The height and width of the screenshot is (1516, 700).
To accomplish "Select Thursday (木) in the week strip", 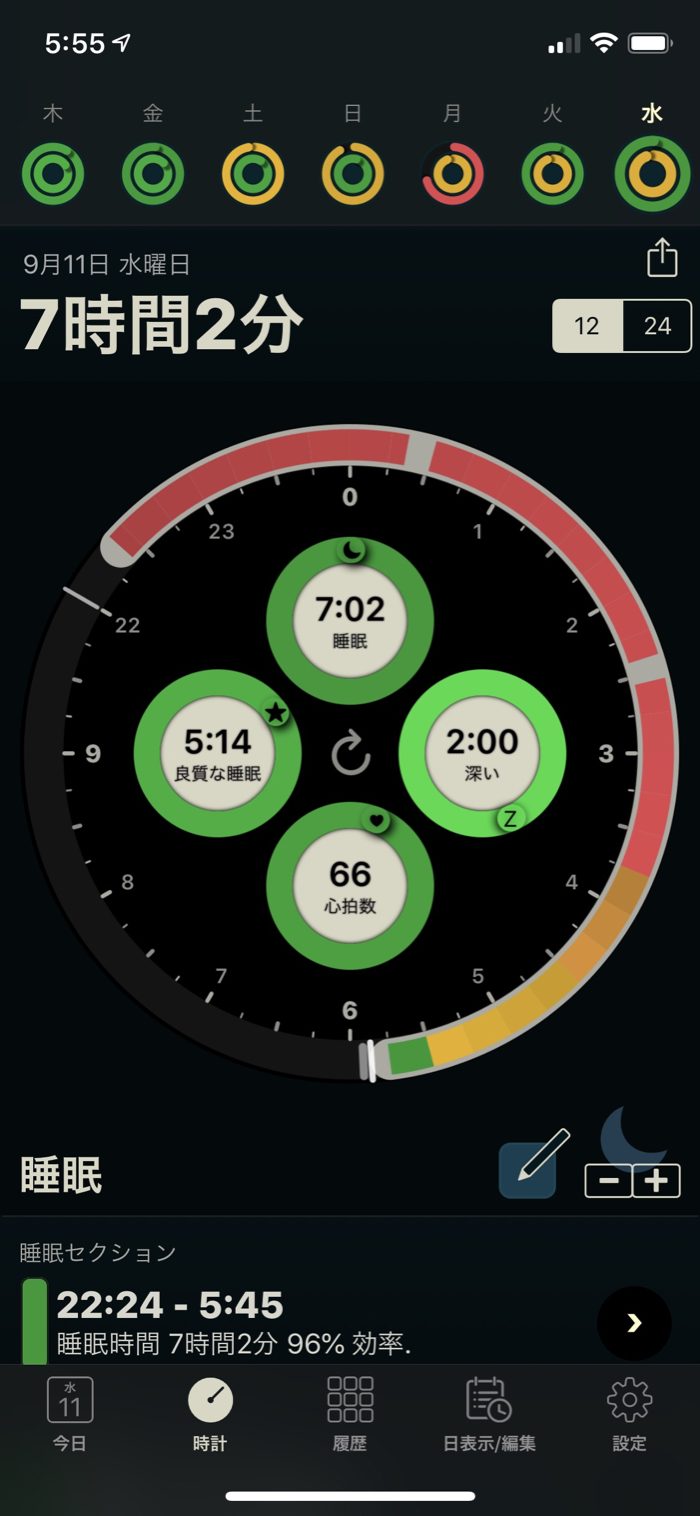I will point(53,172).
